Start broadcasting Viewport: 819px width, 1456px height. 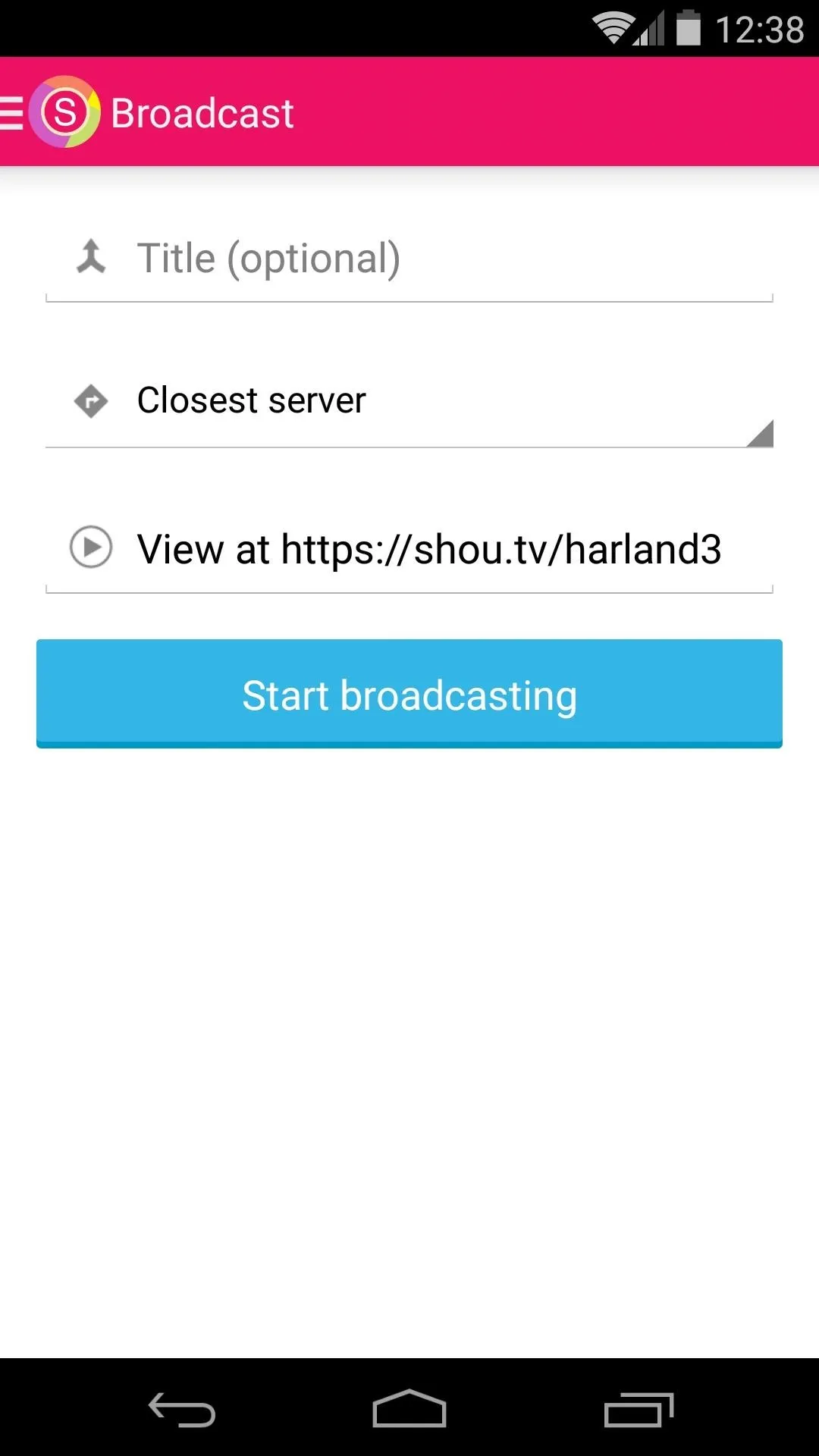(409, 694)
